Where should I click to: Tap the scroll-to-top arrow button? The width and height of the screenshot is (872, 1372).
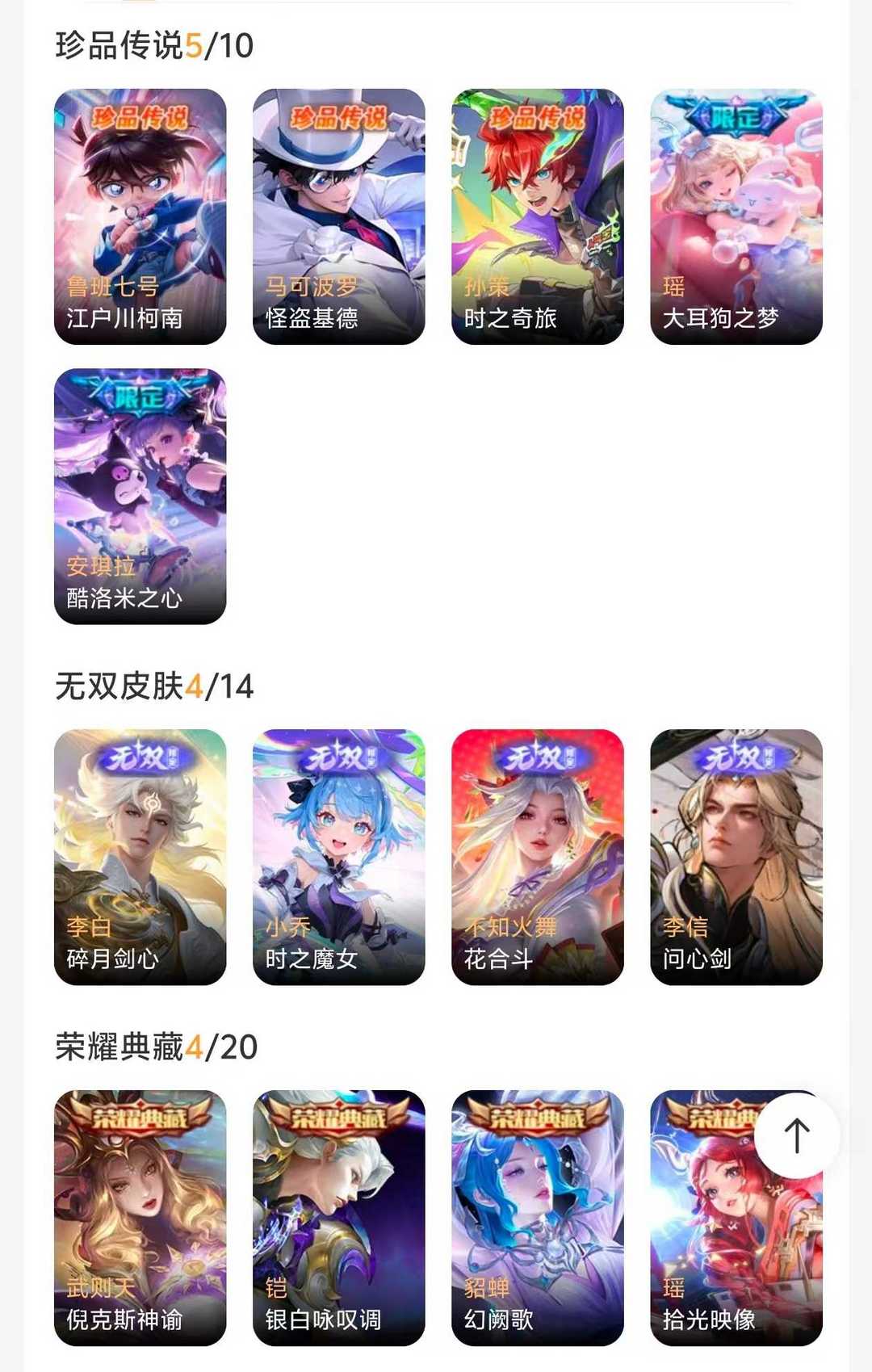(x=797, y=1135)
